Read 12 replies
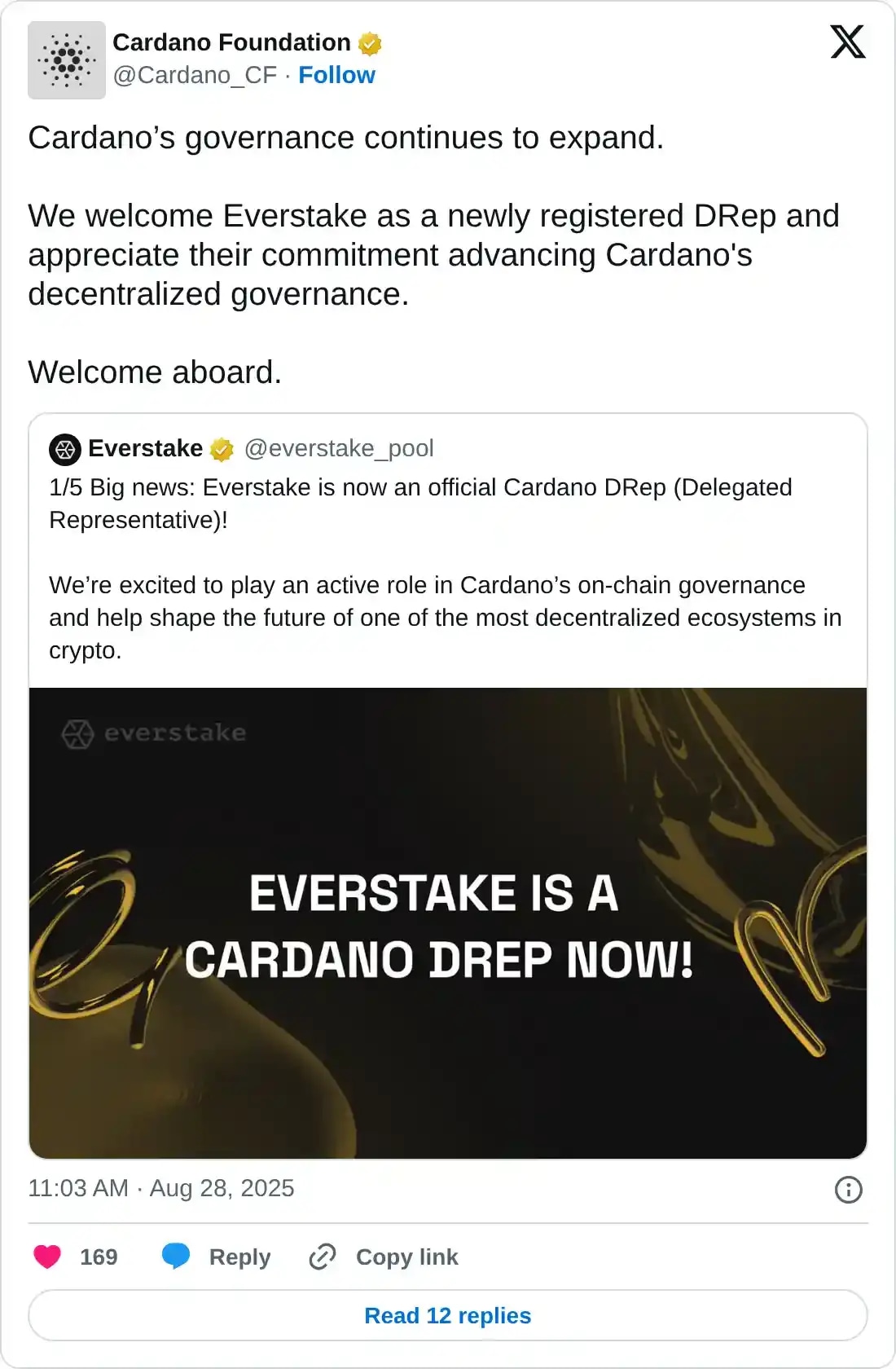Viewport: 896px width, 1369px height. [x=447, y=1315]
